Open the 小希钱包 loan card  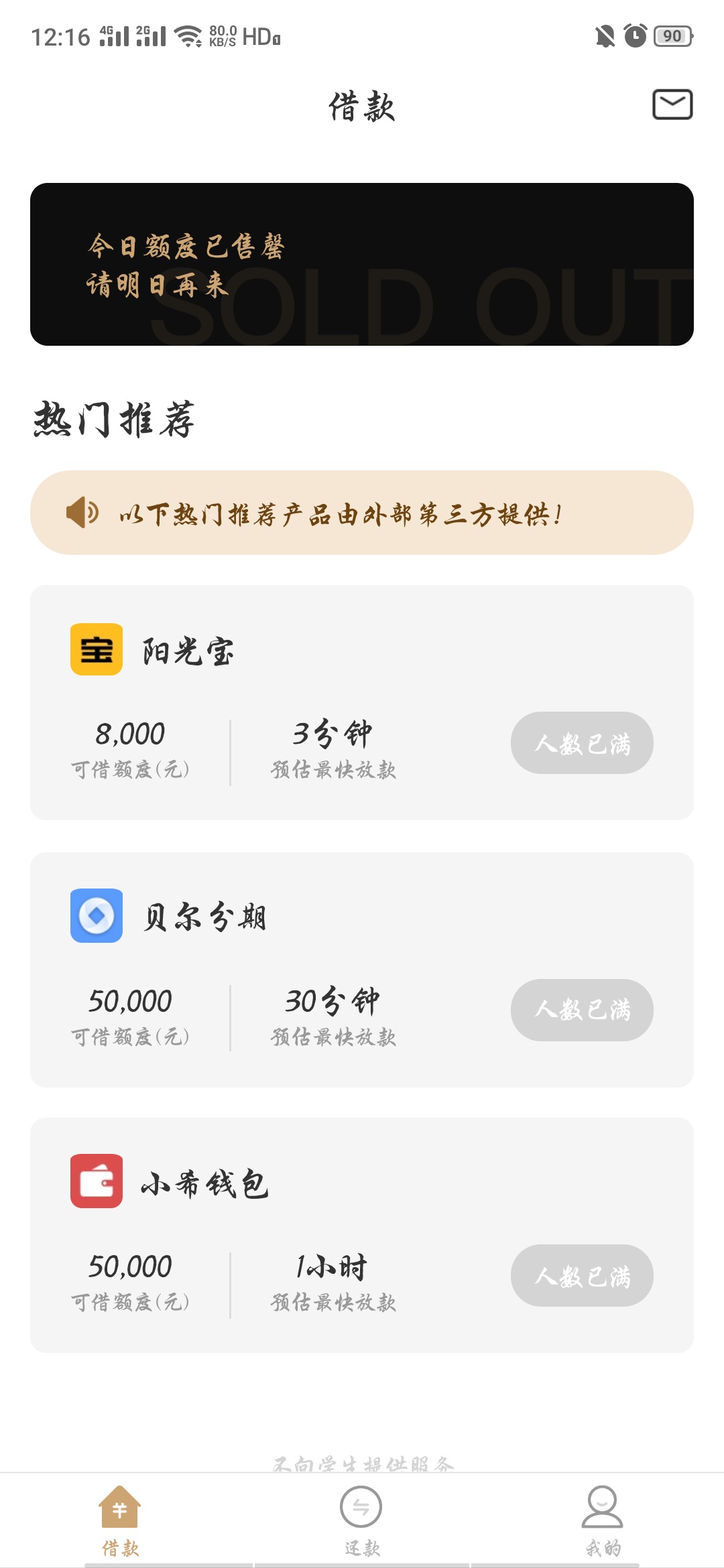click(x=362, y=1235)
